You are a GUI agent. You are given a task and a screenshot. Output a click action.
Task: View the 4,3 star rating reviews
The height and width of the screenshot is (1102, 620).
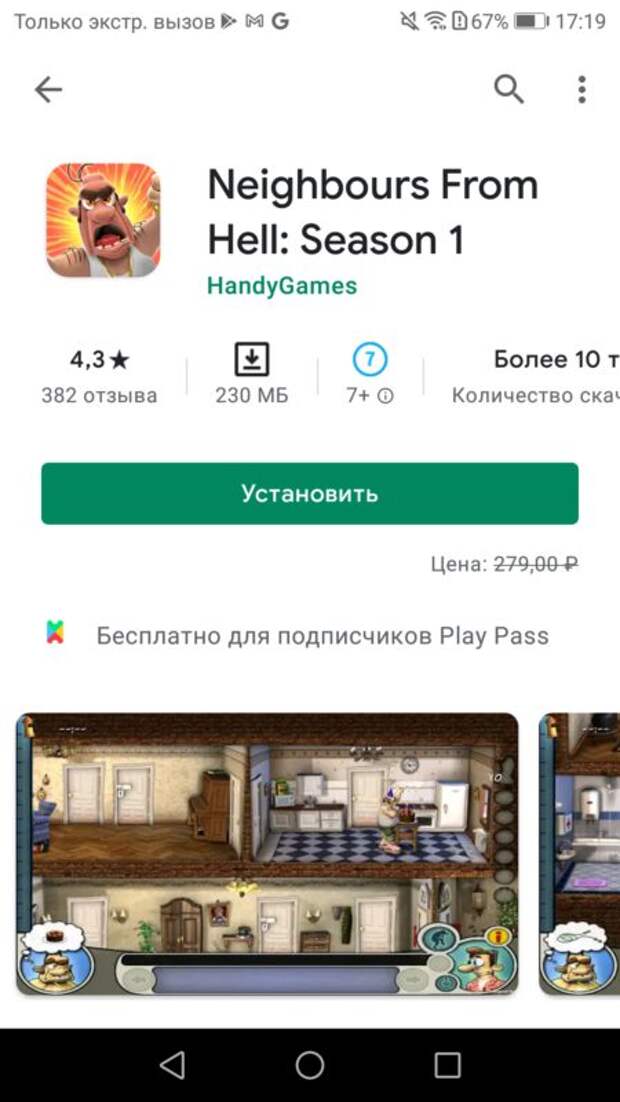99,375
